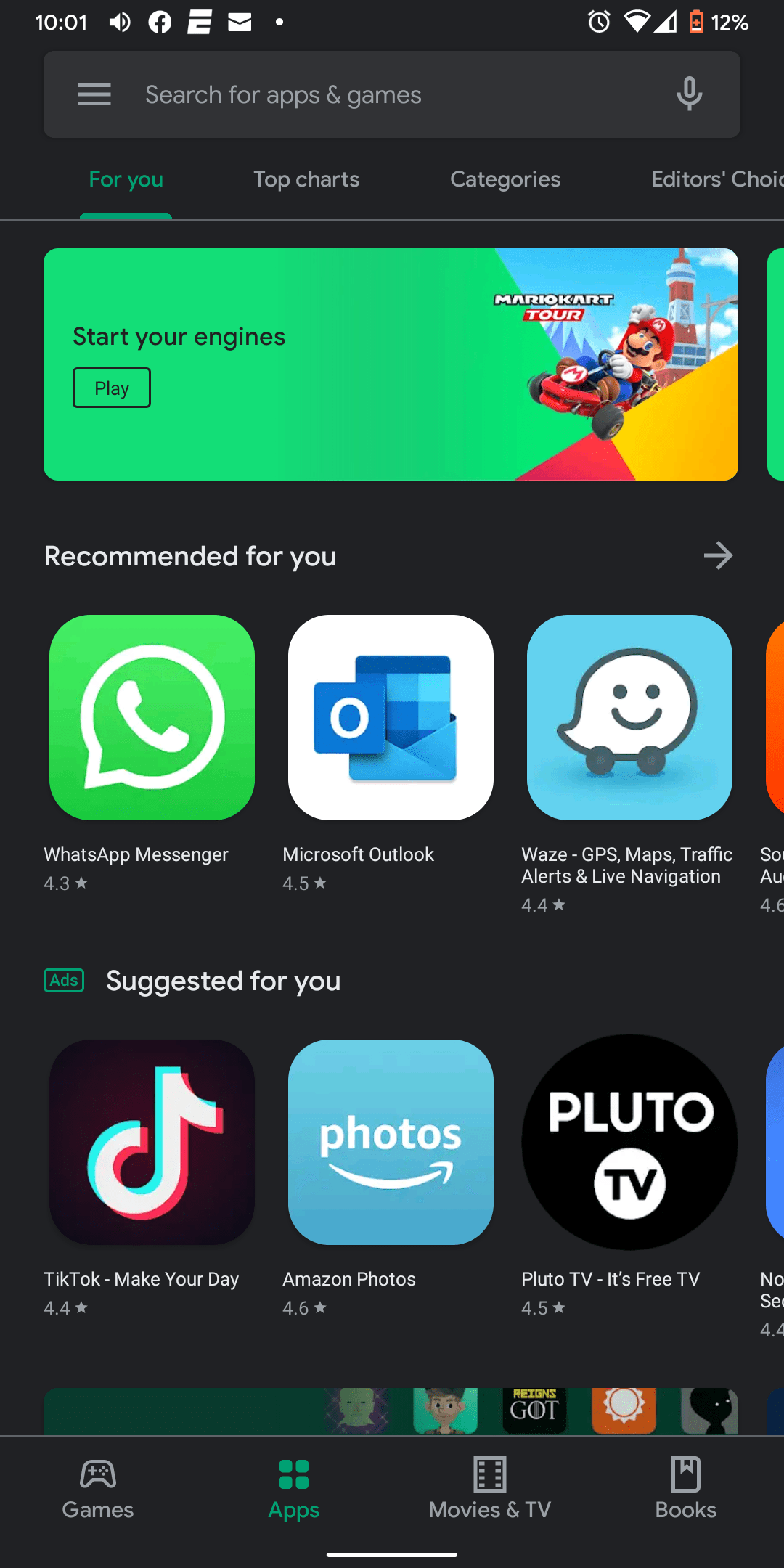Tap the voice search microphone icon

point(688,94)
